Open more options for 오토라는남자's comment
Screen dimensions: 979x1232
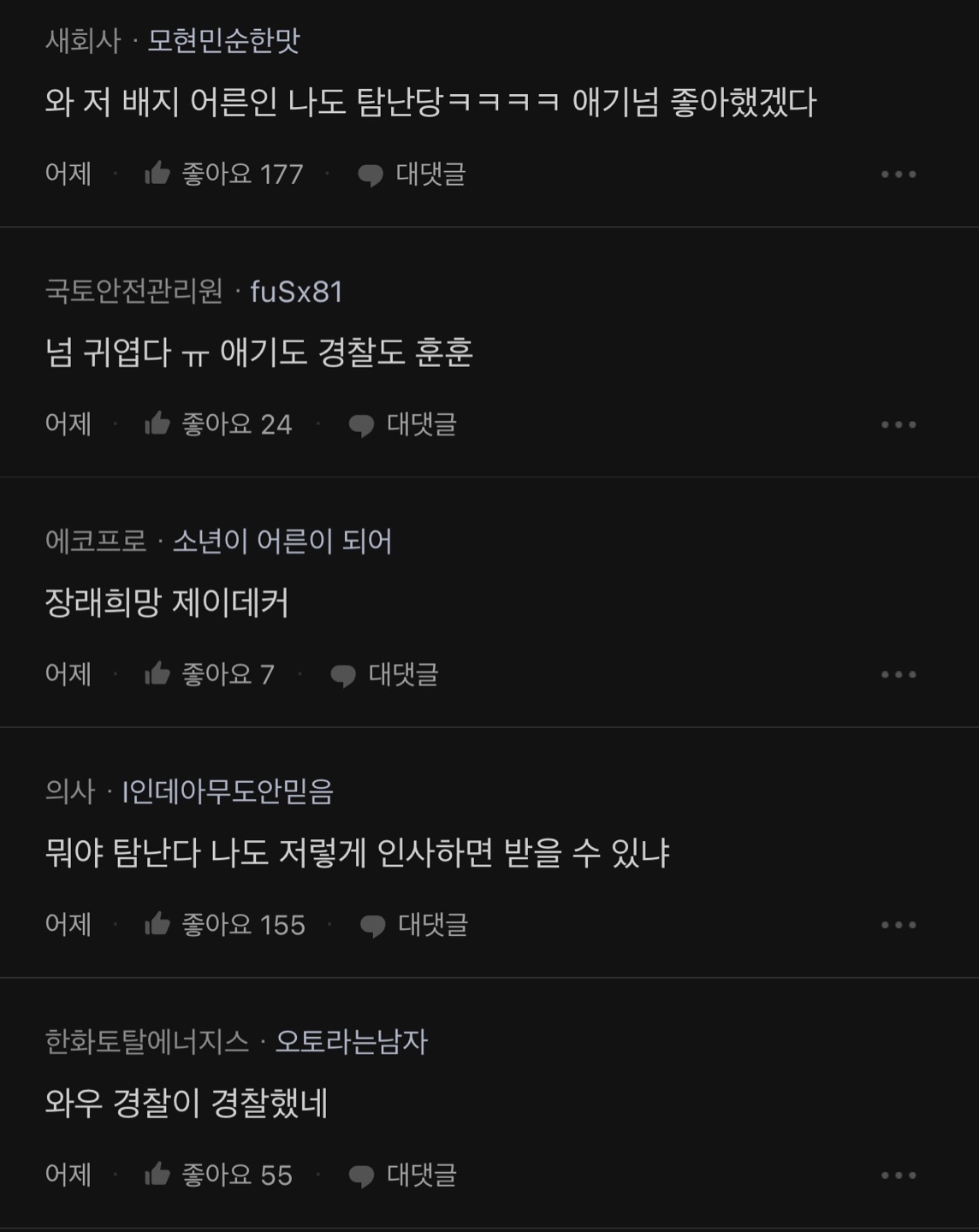pos(899,1176)
